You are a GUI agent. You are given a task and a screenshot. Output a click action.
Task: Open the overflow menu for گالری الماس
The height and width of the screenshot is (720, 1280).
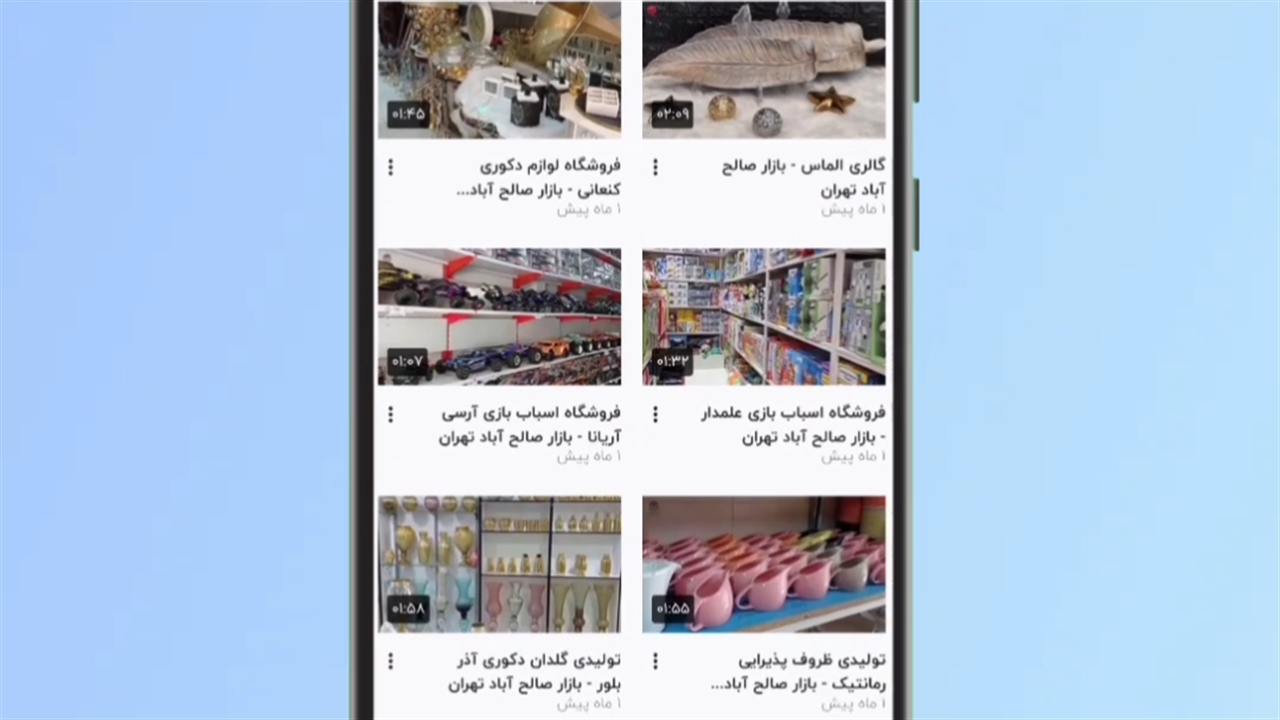[x=655, y=167]
